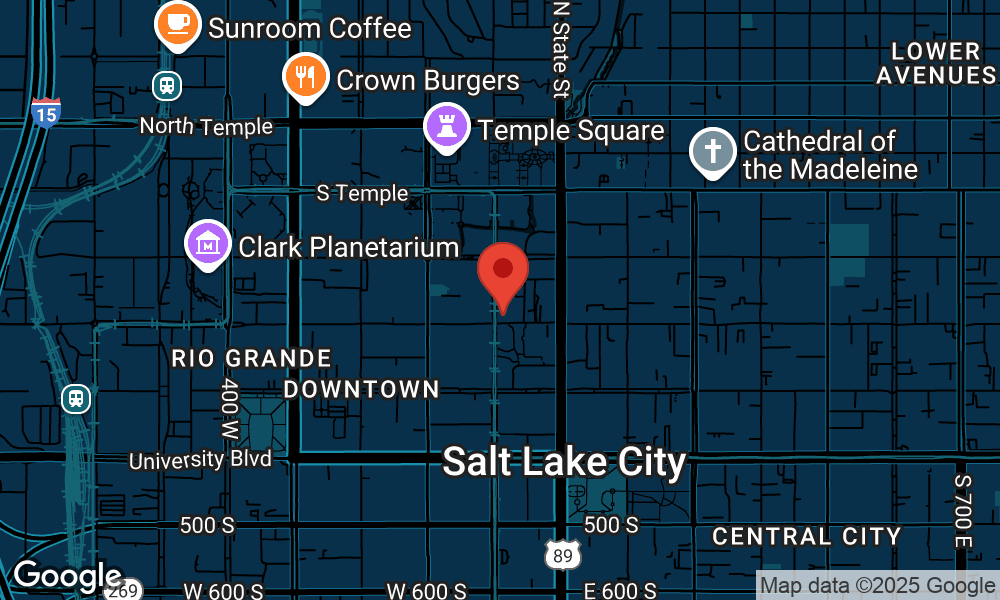Tap the transit station icon near North Temple
The width and height of the screenshot is (1000, 600).
pyautogui.click(x=166, y=86)
